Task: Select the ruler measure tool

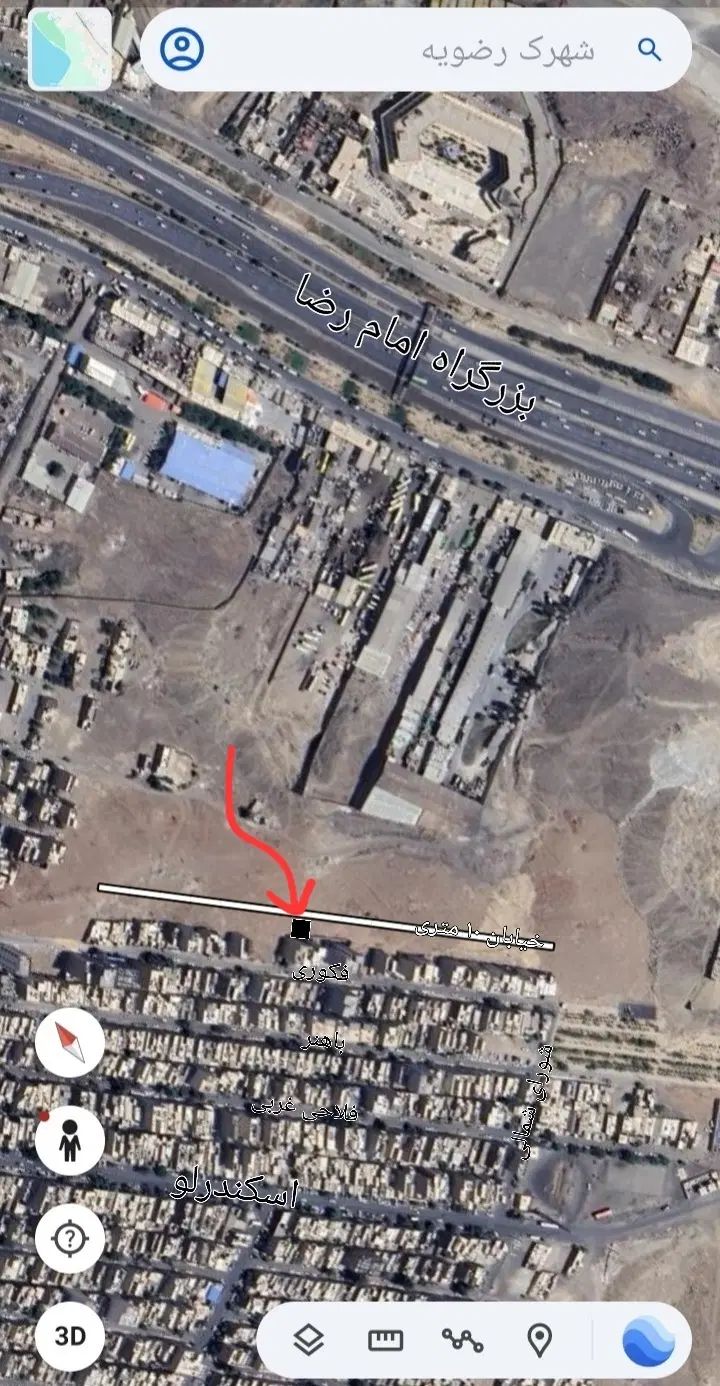Action: point(386,1339)
